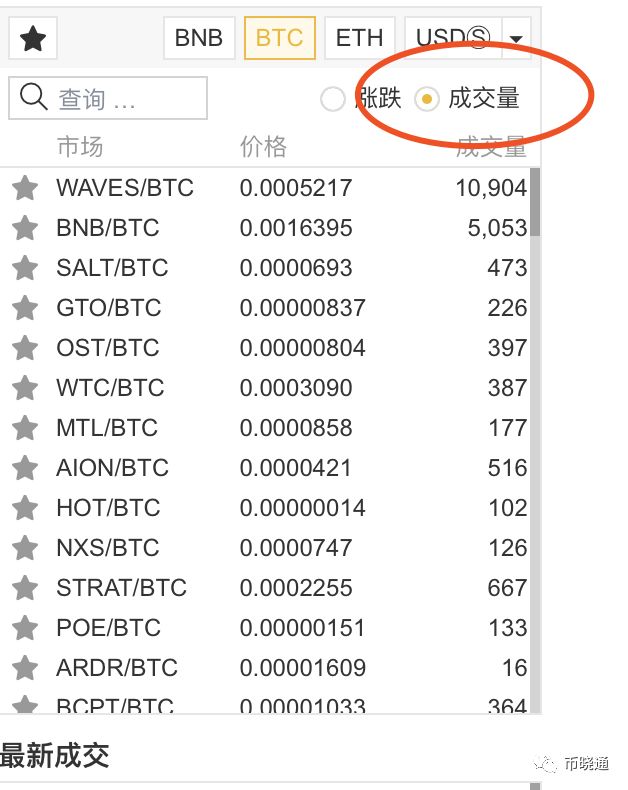Viewport: 628px width, 790px height.
Task: Star the OST/BTC pair
Action: coord(25,348)
